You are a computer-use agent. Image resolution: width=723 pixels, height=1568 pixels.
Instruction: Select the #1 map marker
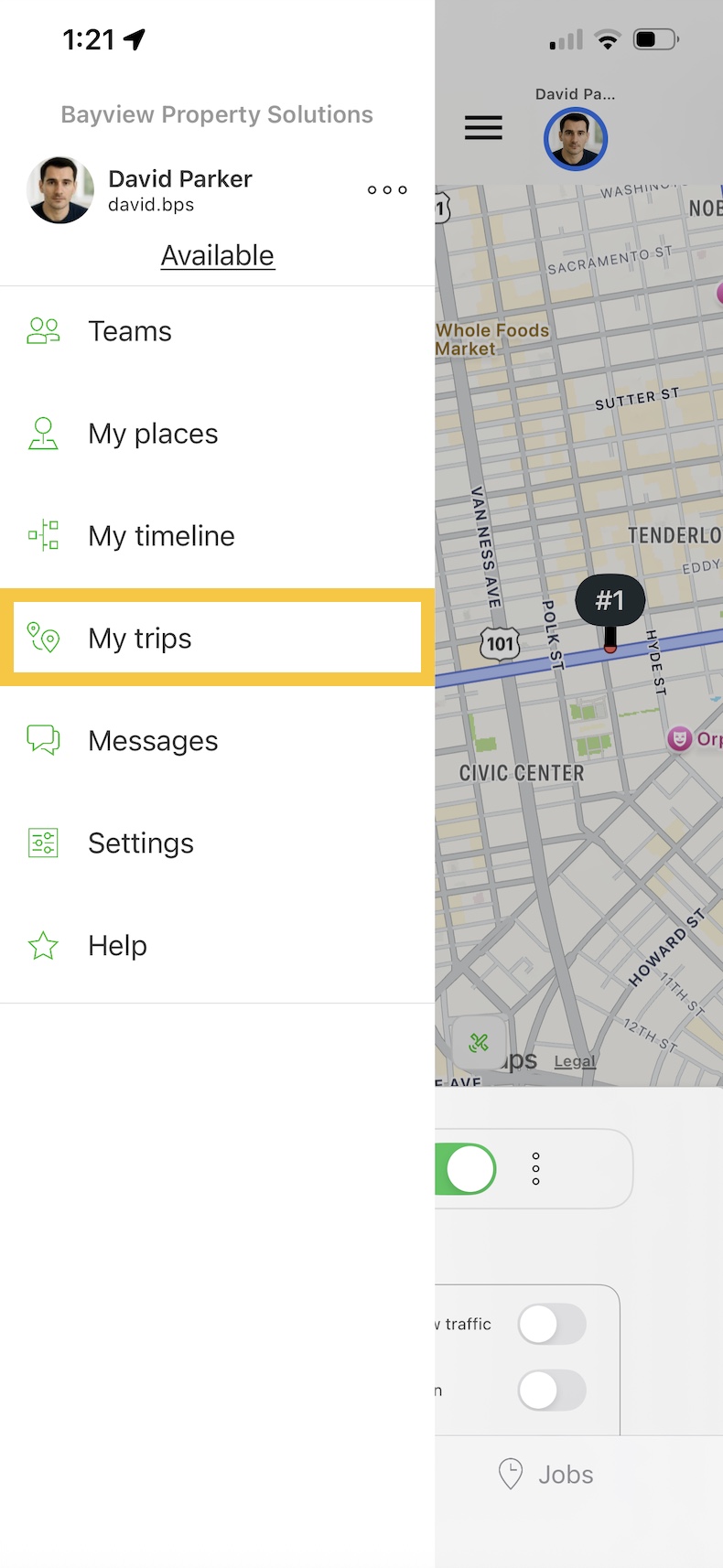click(x=610, y=602)
